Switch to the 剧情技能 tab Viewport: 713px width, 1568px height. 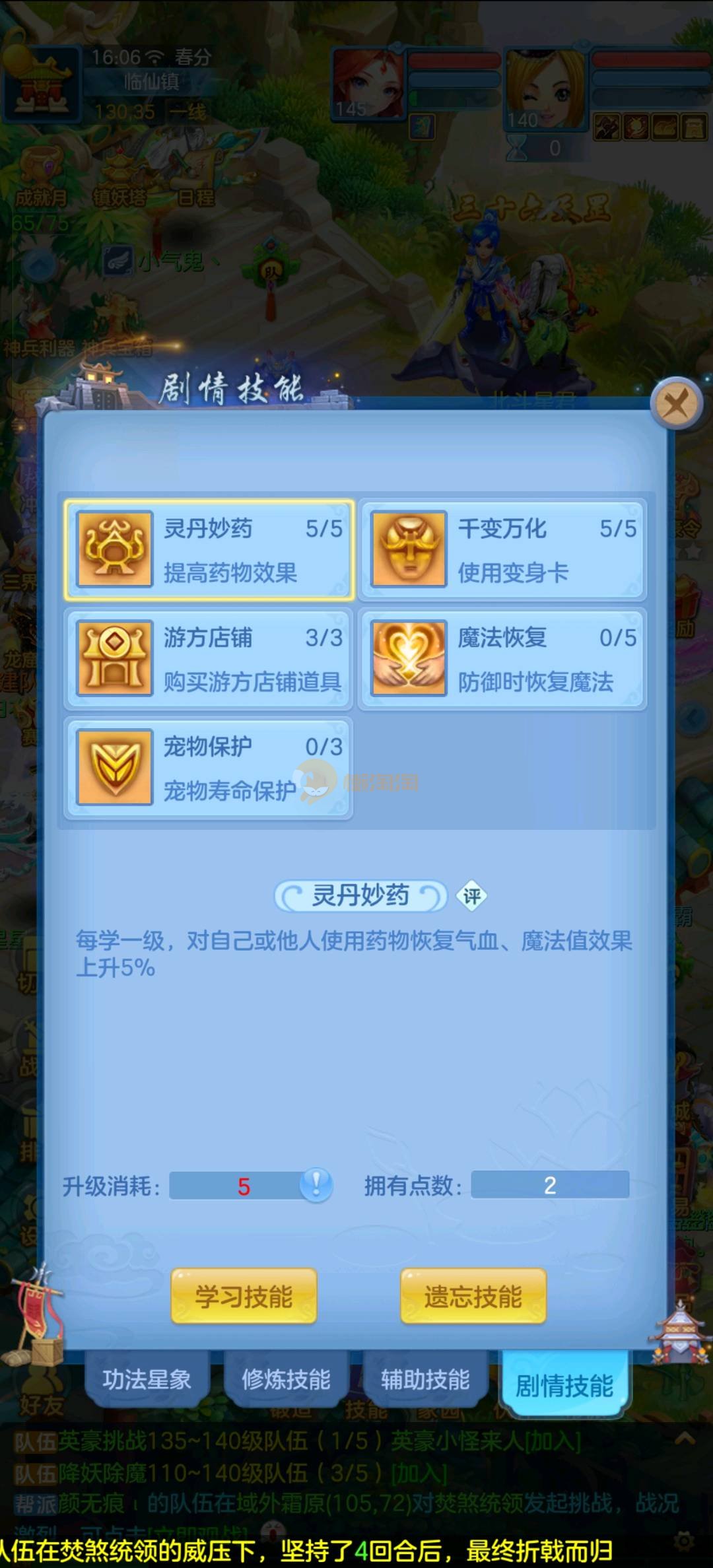click(x=564, y=1385)
